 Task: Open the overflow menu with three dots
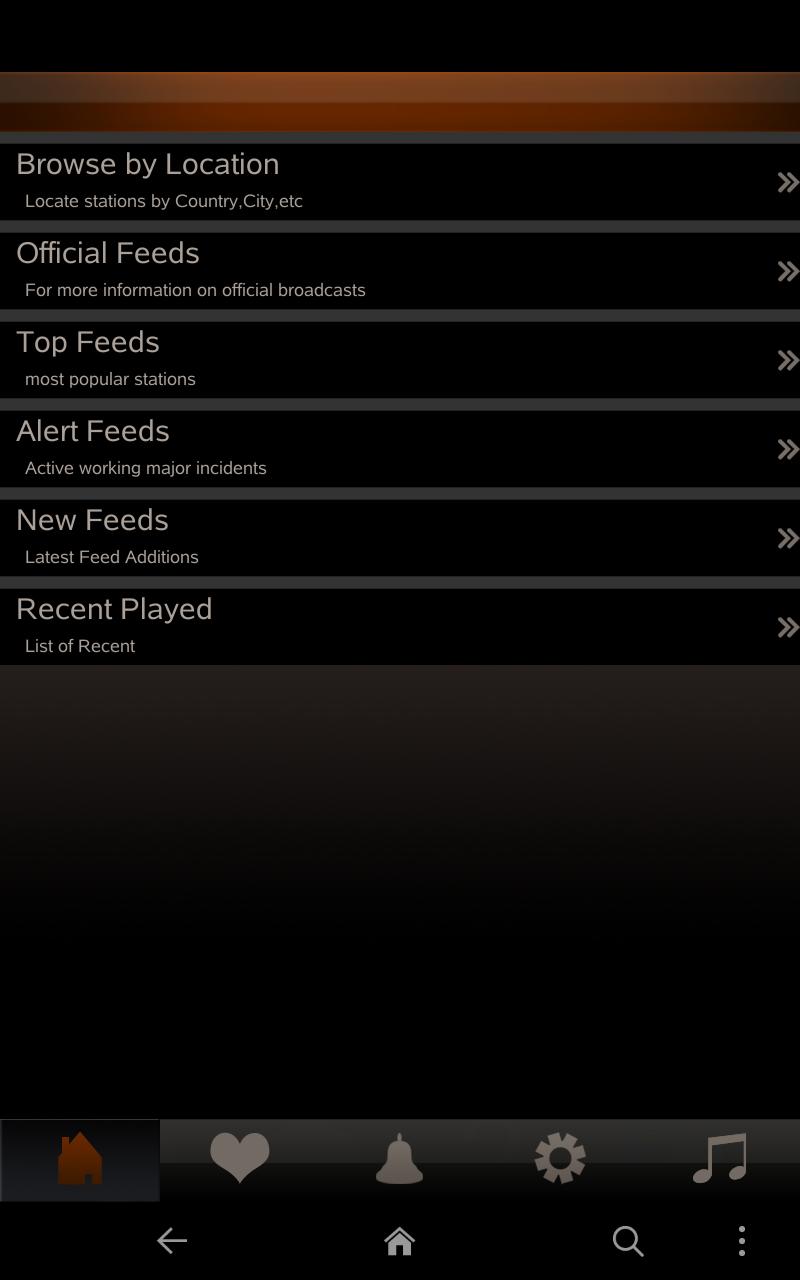(x=741, y=1241)
